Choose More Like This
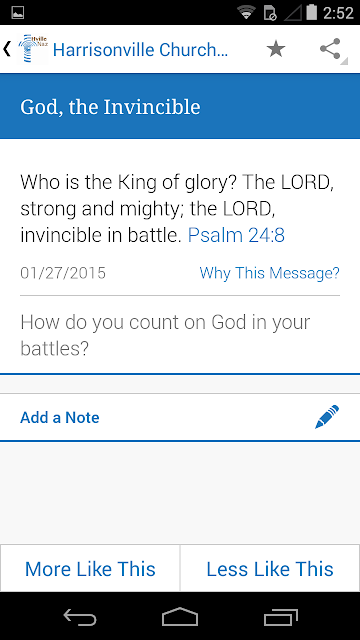Image resolution: width=360 pixels, height=640 pixels. 90,569
